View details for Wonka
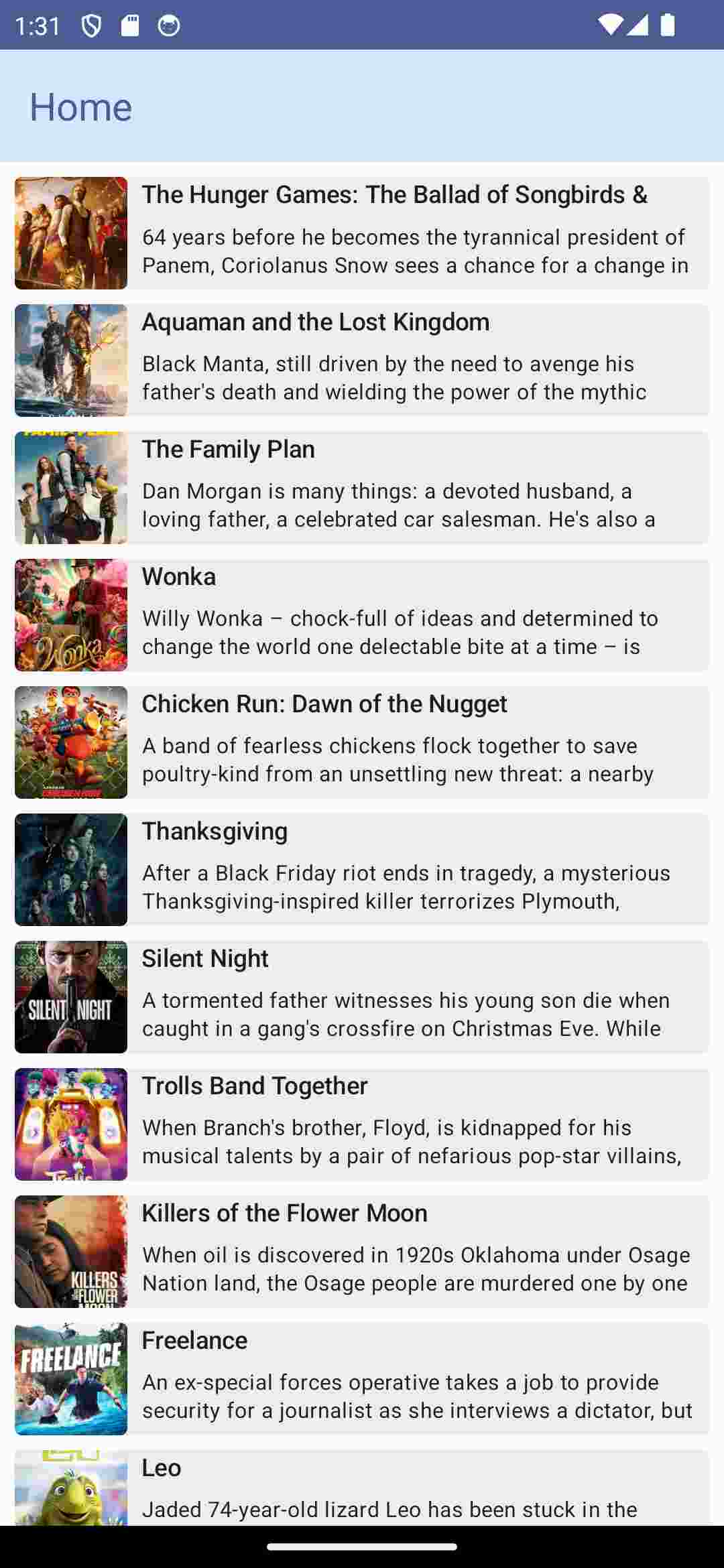 click(x=362, y=615)
